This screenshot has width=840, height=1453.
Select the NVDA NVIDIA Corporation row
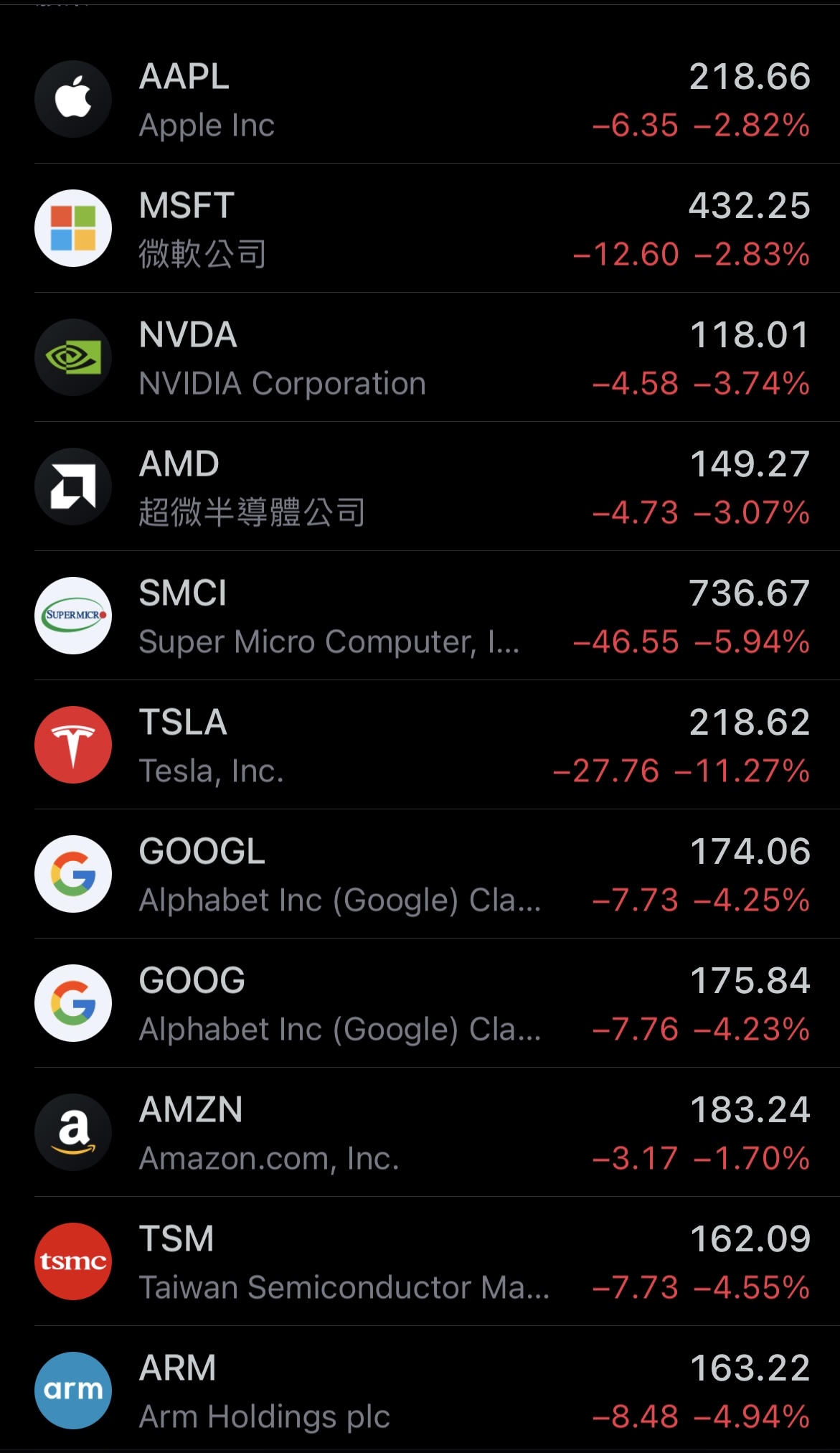click(x=420, y=358)
